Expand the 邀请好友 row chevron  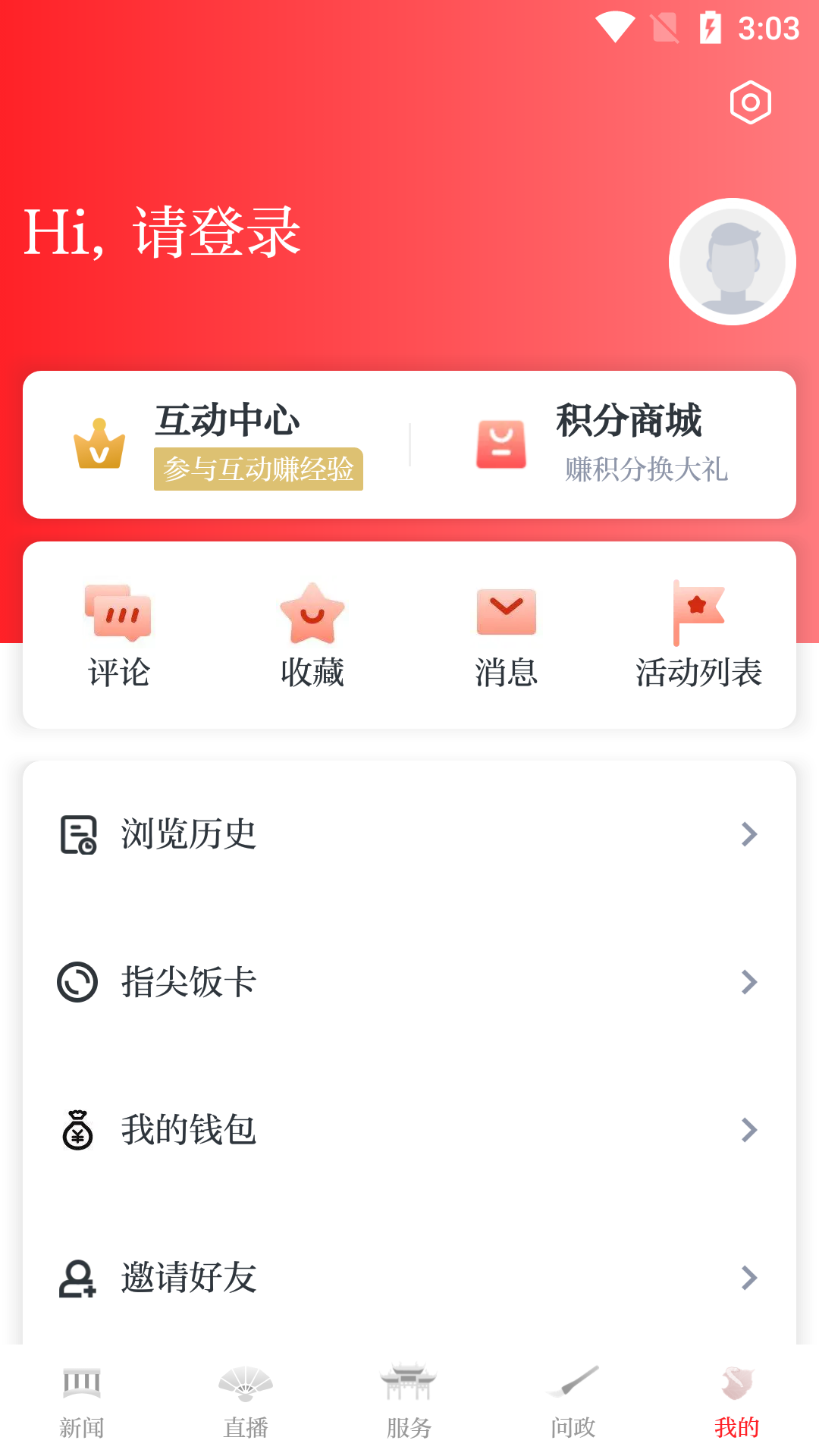coord(748,1279)
